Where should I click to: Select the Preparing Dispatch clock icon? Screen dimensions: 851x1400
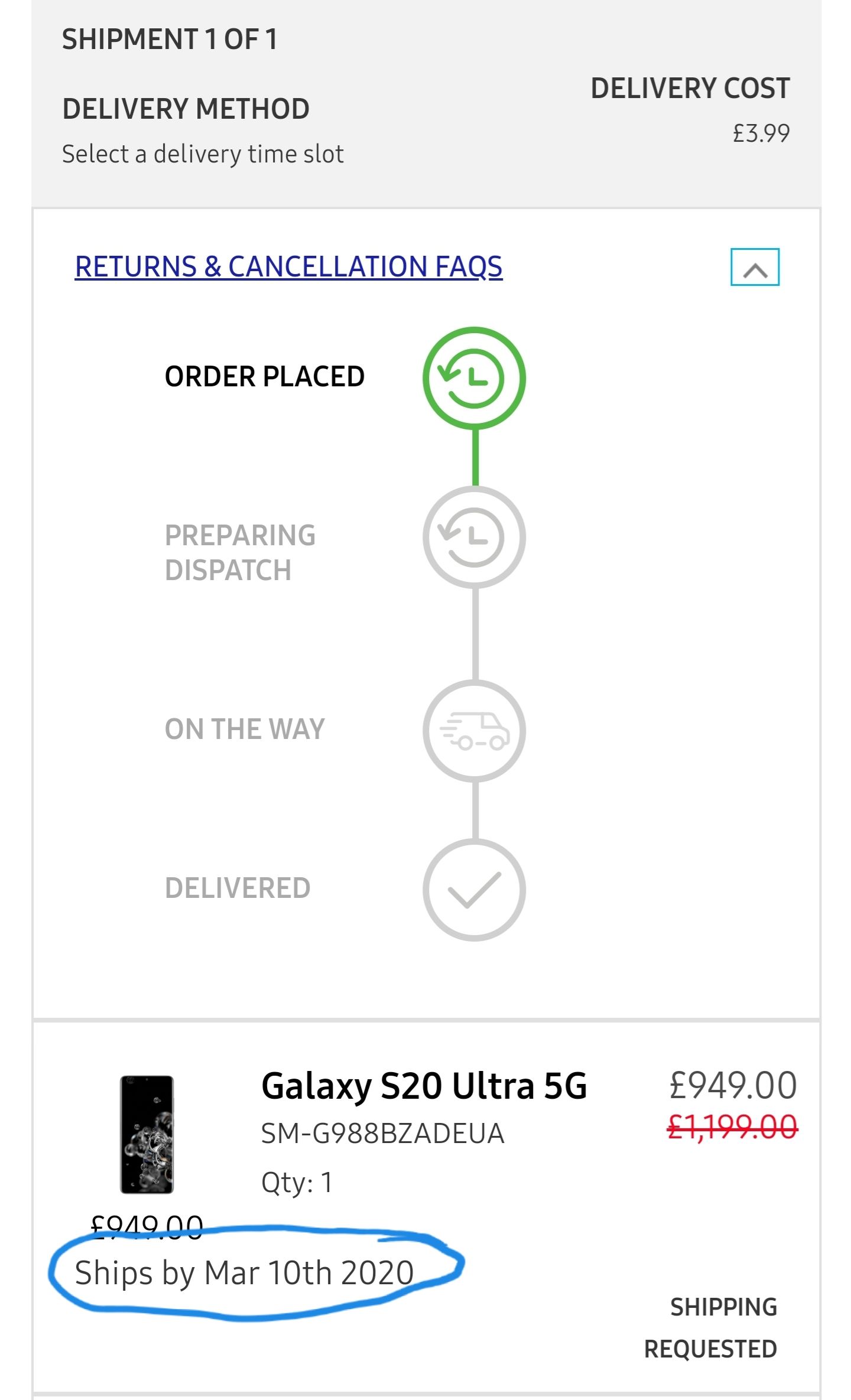(x=473, y=536)
